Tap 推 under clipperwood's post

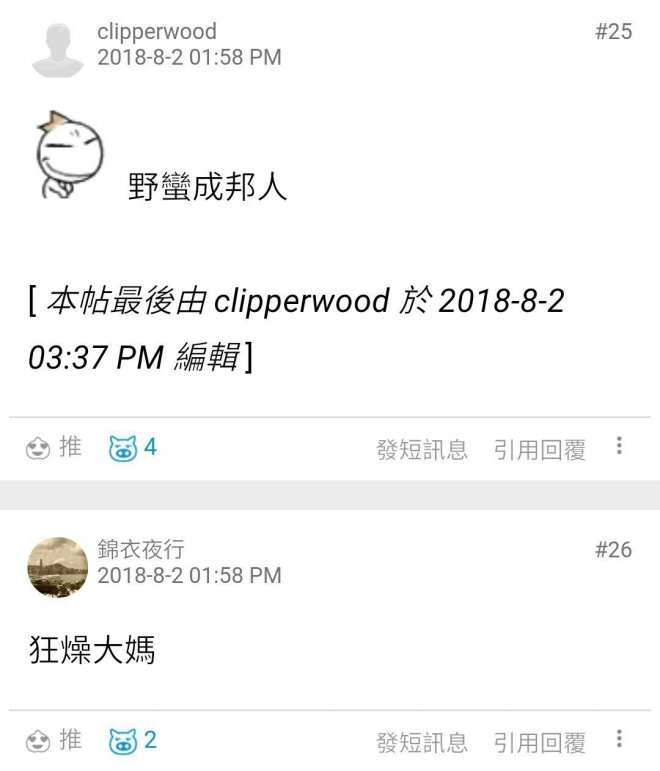(55, 448)
